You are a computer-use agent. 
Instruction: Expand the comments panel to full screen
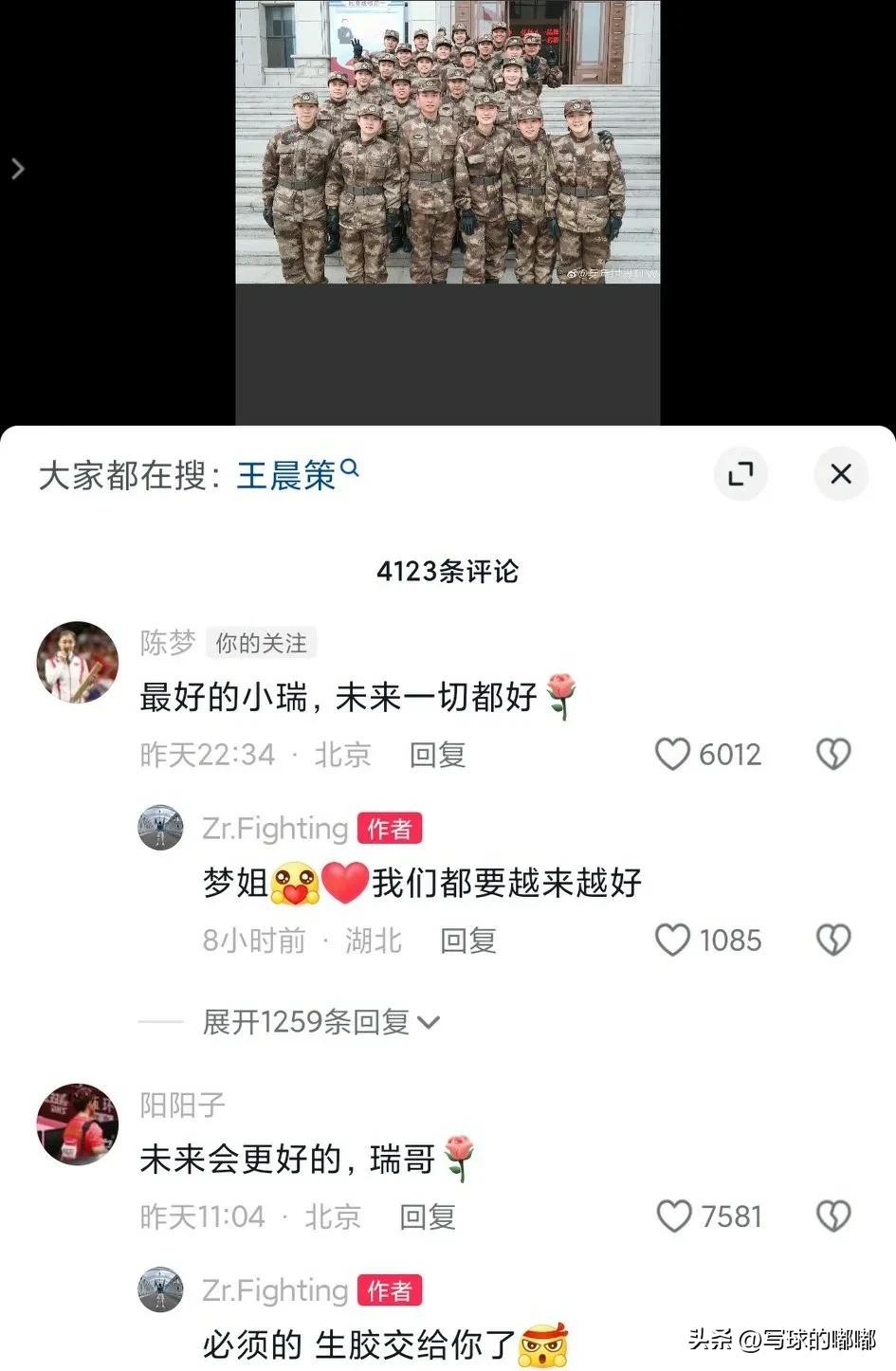(x=741, y=474)
